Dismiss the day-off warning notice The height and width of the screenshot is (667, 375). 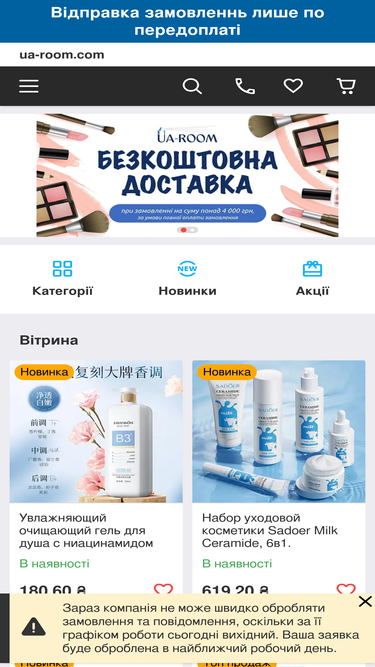coord(365,601)
